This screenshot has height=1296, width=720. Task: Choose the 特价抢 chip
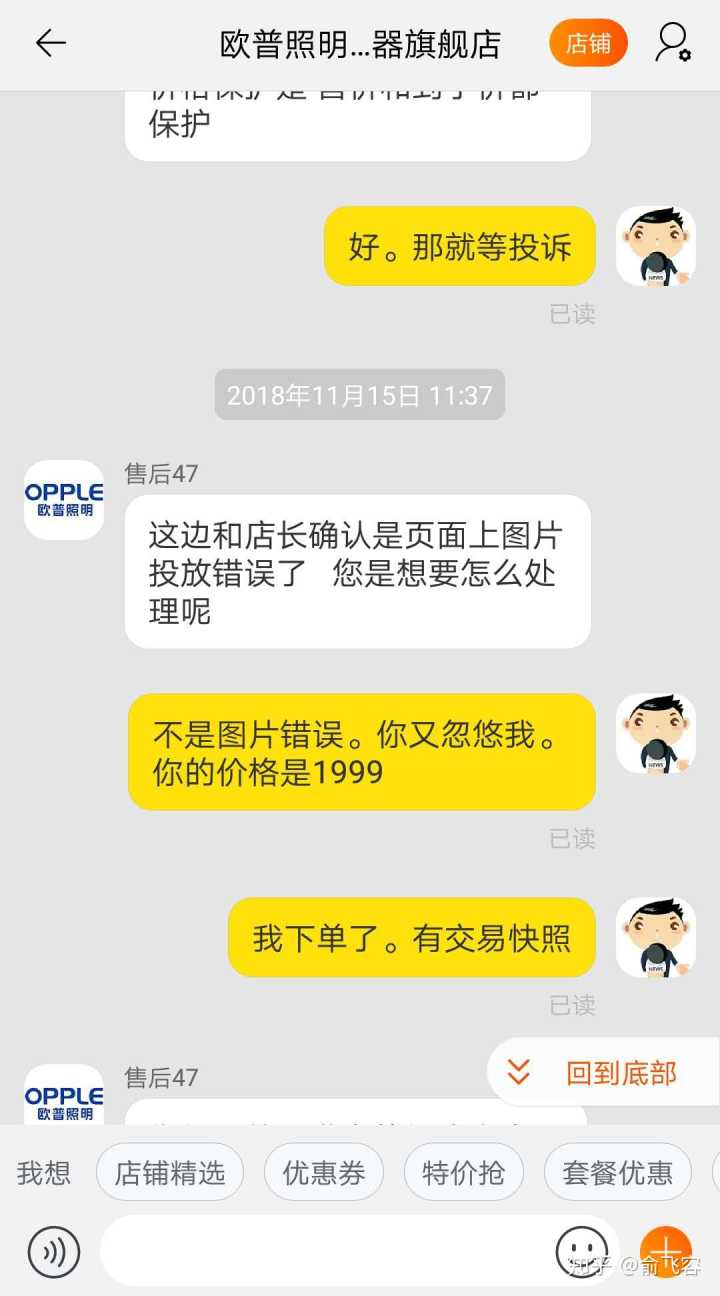click(x=463, y=1172)
